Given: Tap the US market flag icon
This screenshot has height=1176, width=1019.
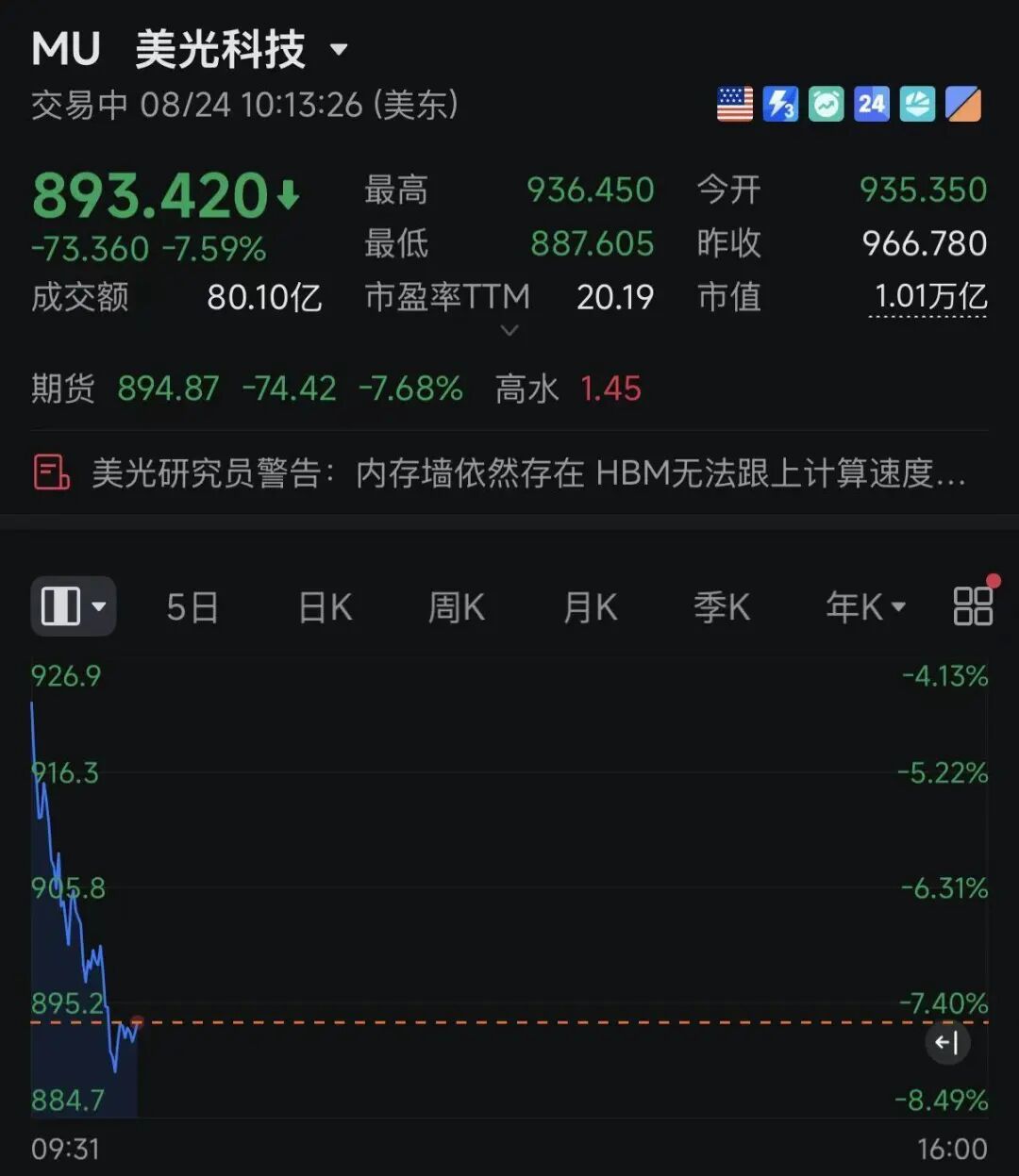Looking at the screenshot, I should [735, 105].
